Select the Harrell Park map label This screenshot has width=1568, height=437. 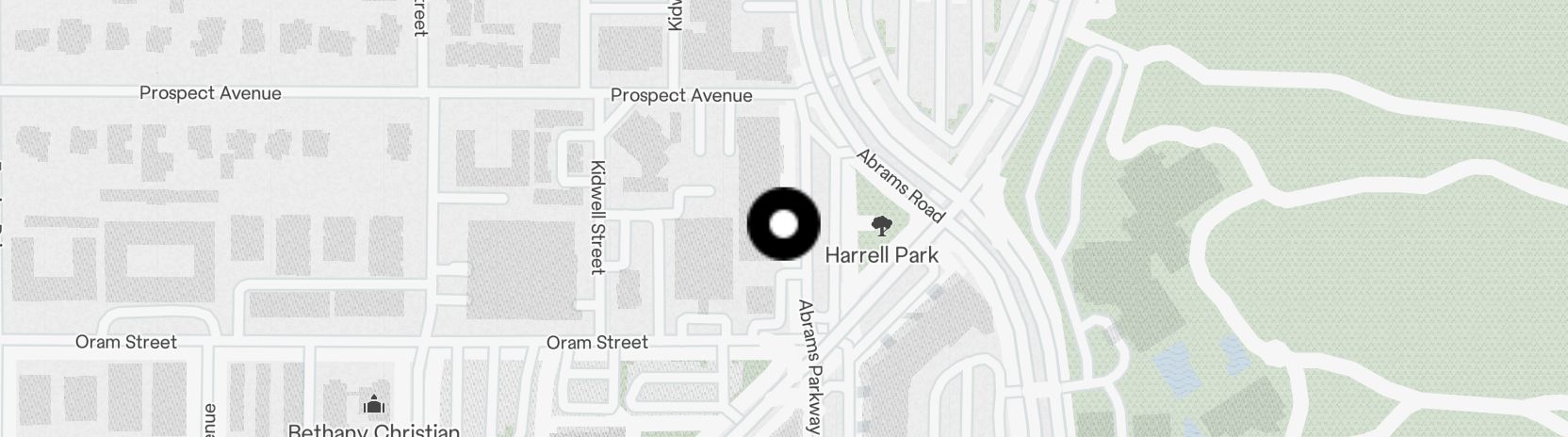click(881, 254)
